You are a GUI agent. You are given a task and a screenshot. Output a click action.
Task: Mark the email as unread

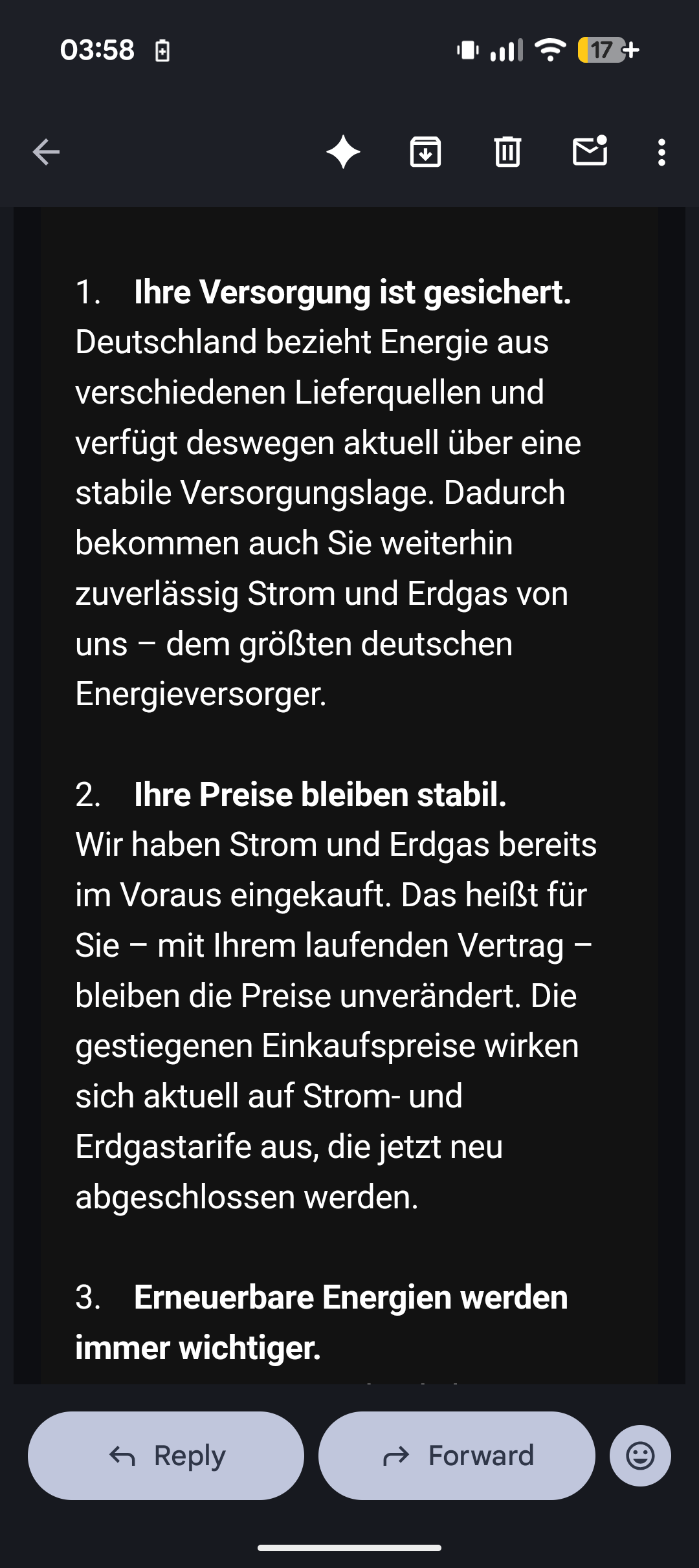pos(590,151)
